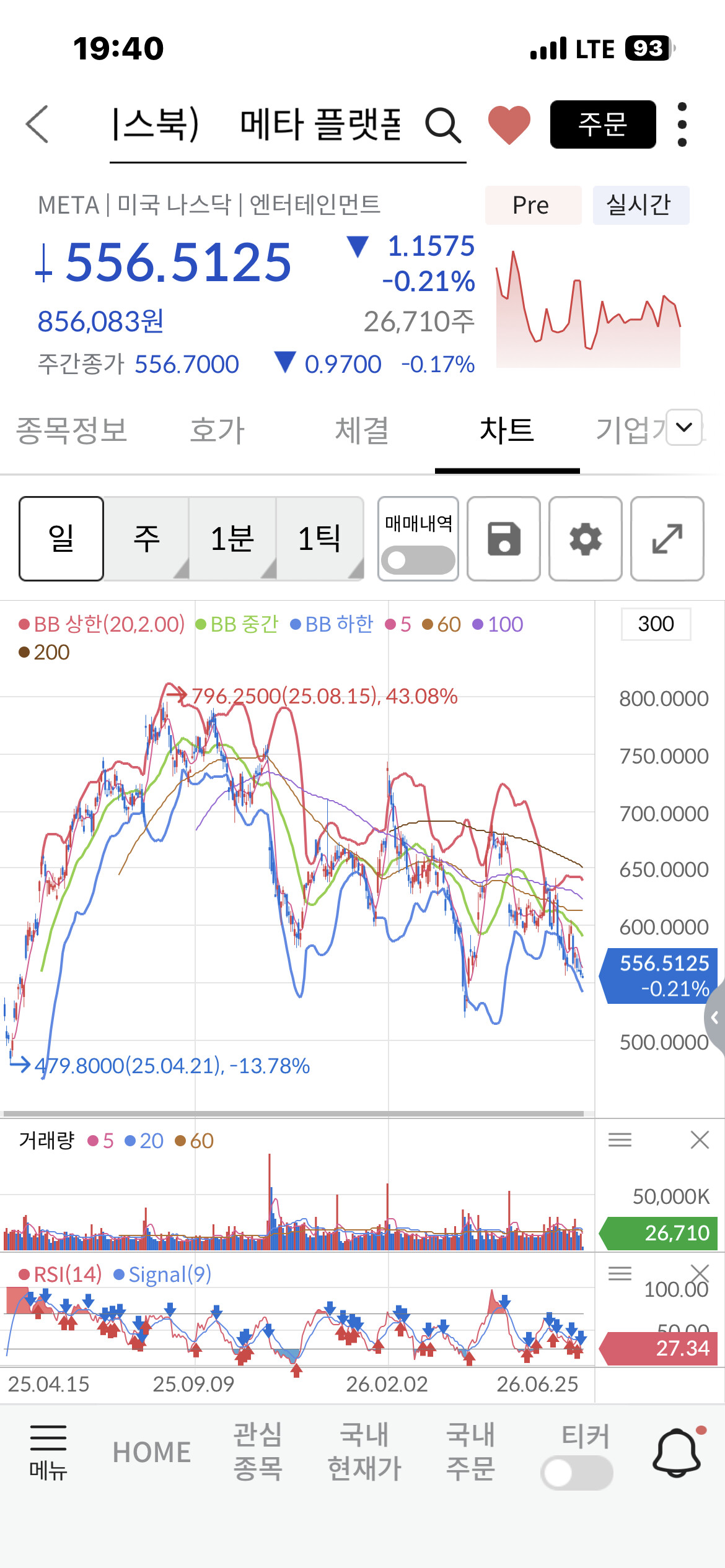Open chart settings gear
This screenshot has height=1568, width=725.
click(x=586, y=538)
